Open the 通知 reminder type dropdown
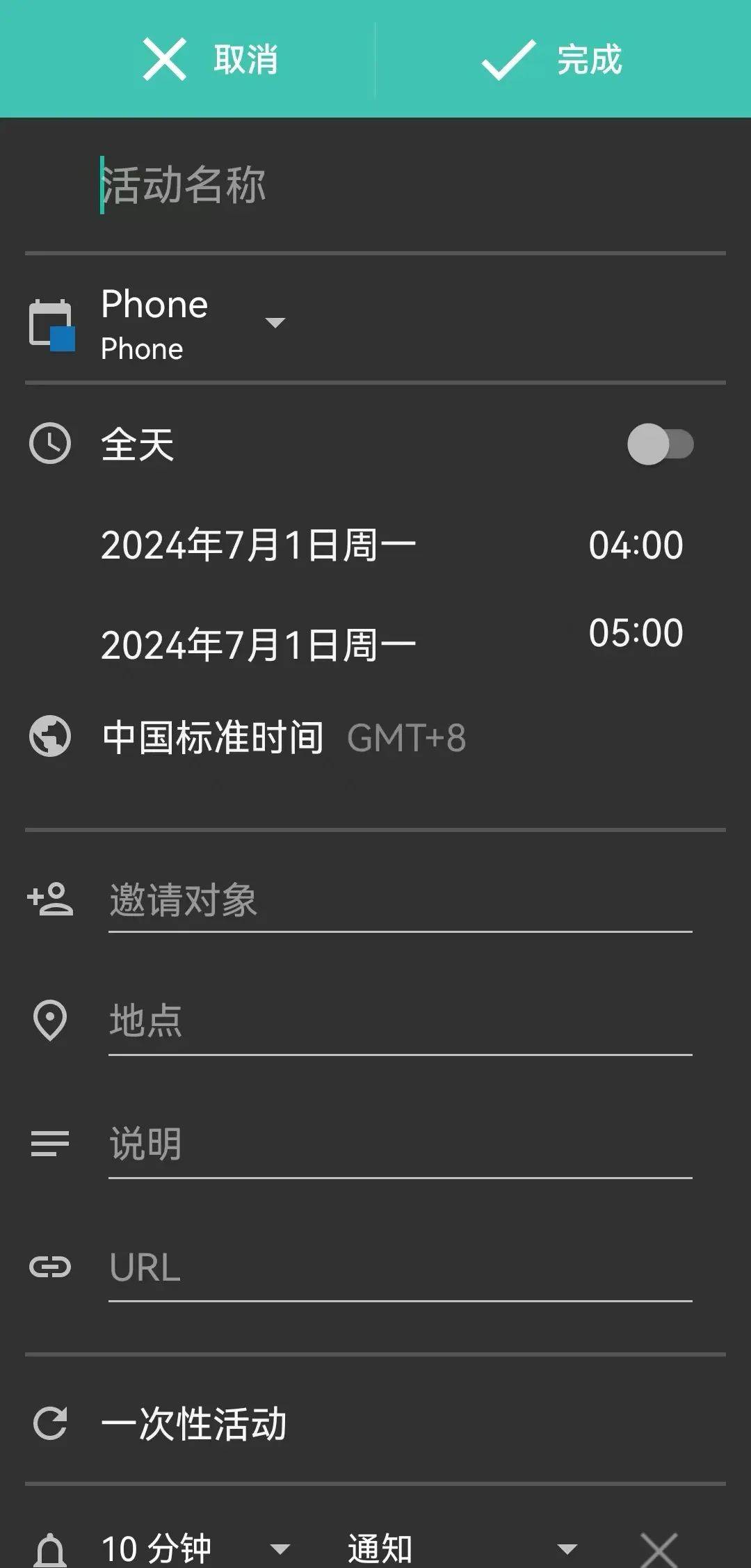The image size is (751, 1568). [463, 1549]
